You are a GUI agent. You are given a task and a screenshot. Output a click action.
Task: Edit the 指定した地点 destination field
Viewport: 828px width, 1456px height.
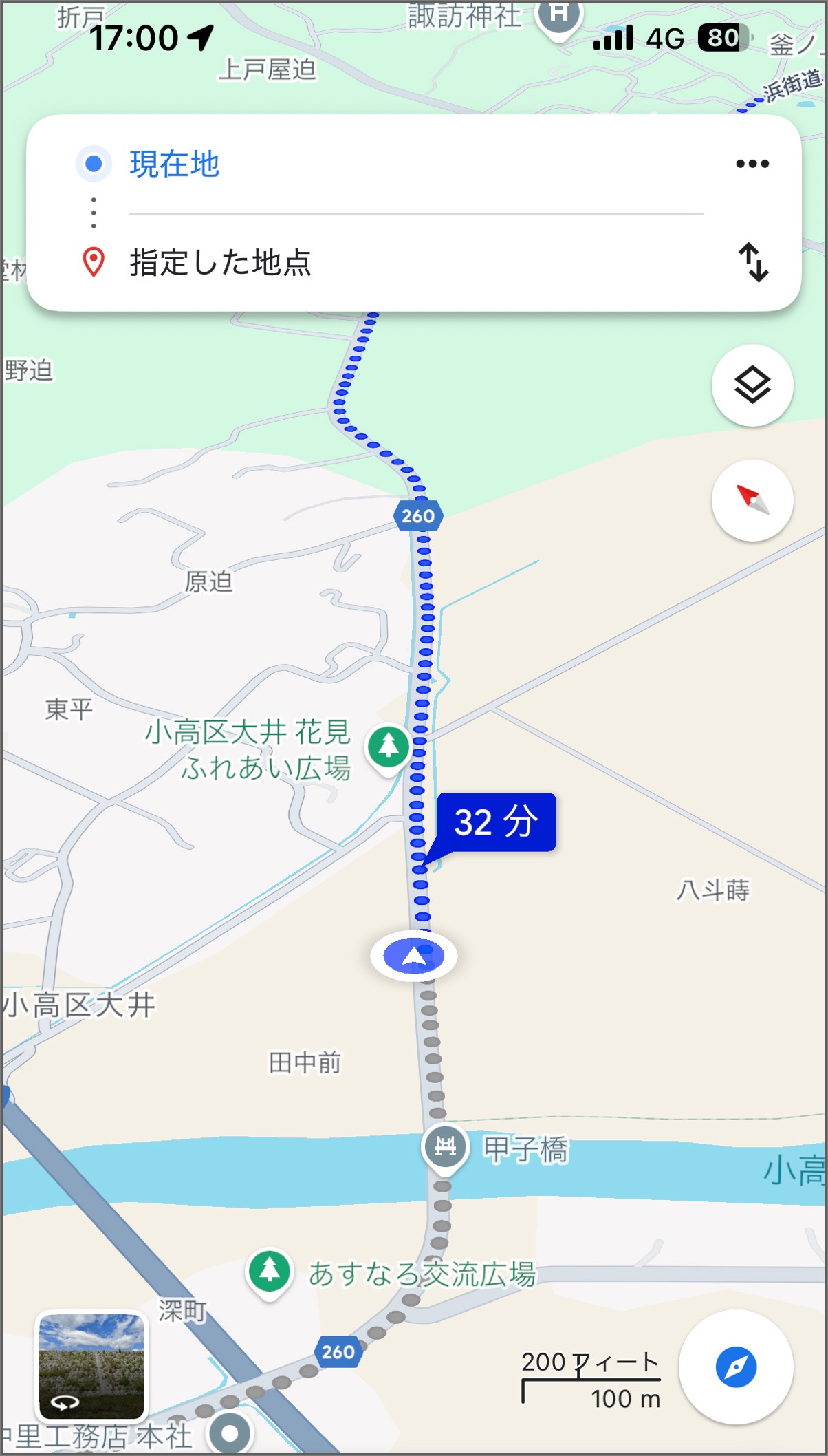click(x=220, y=263)
